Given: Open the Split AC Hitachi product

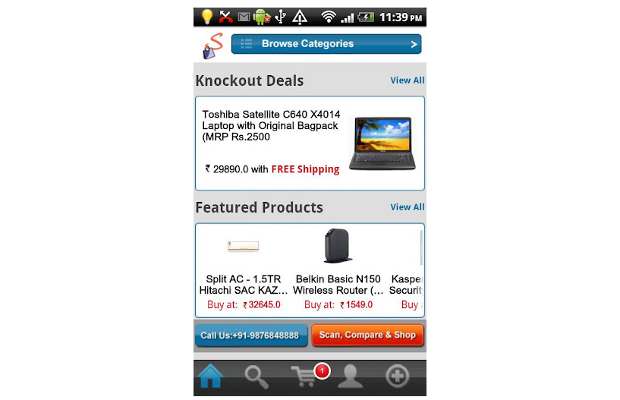Looking at the screenshot, I should coord(243,270).
